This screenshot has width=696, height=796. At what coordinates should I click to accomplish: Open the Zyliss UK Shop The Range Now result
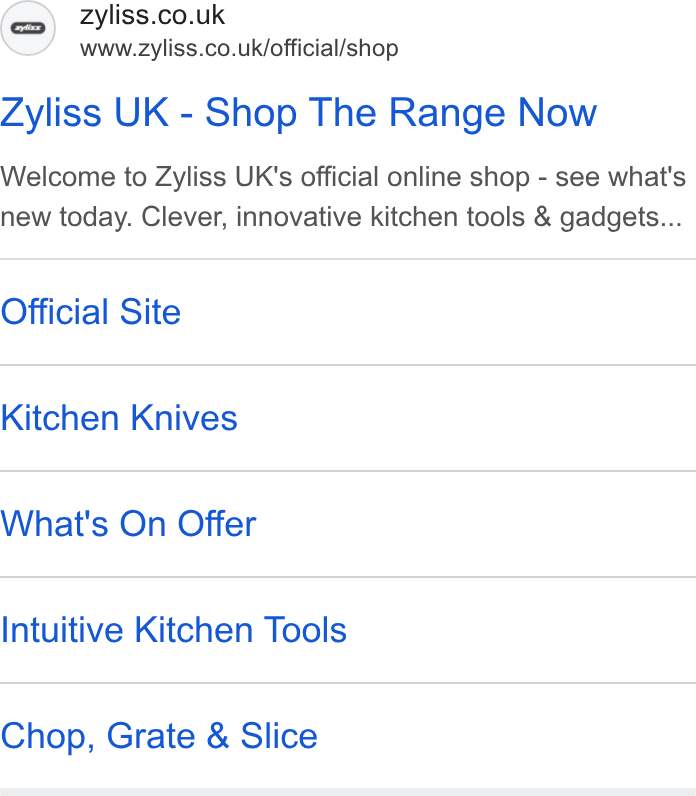299,113
